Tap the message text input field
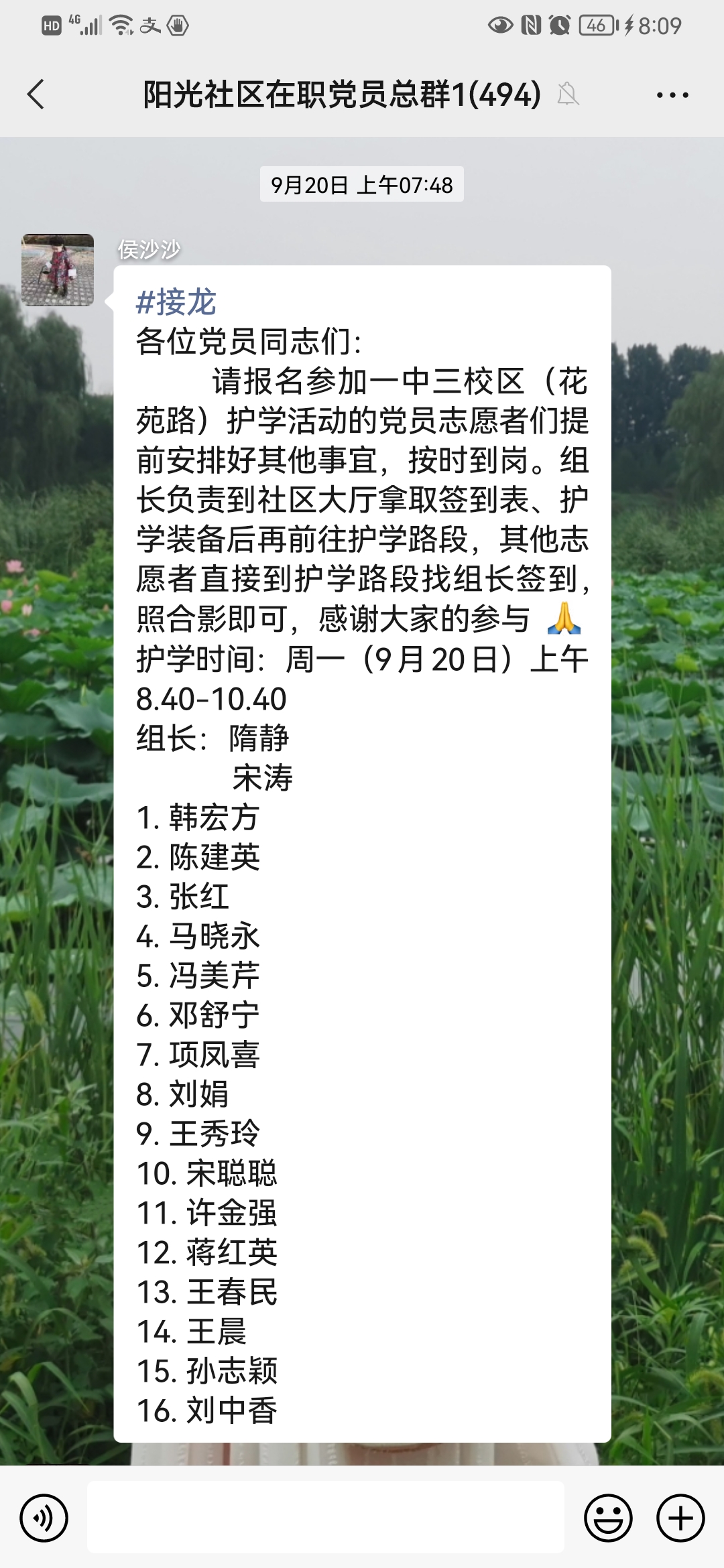The image size is (724, 1568). point(326,1517)
